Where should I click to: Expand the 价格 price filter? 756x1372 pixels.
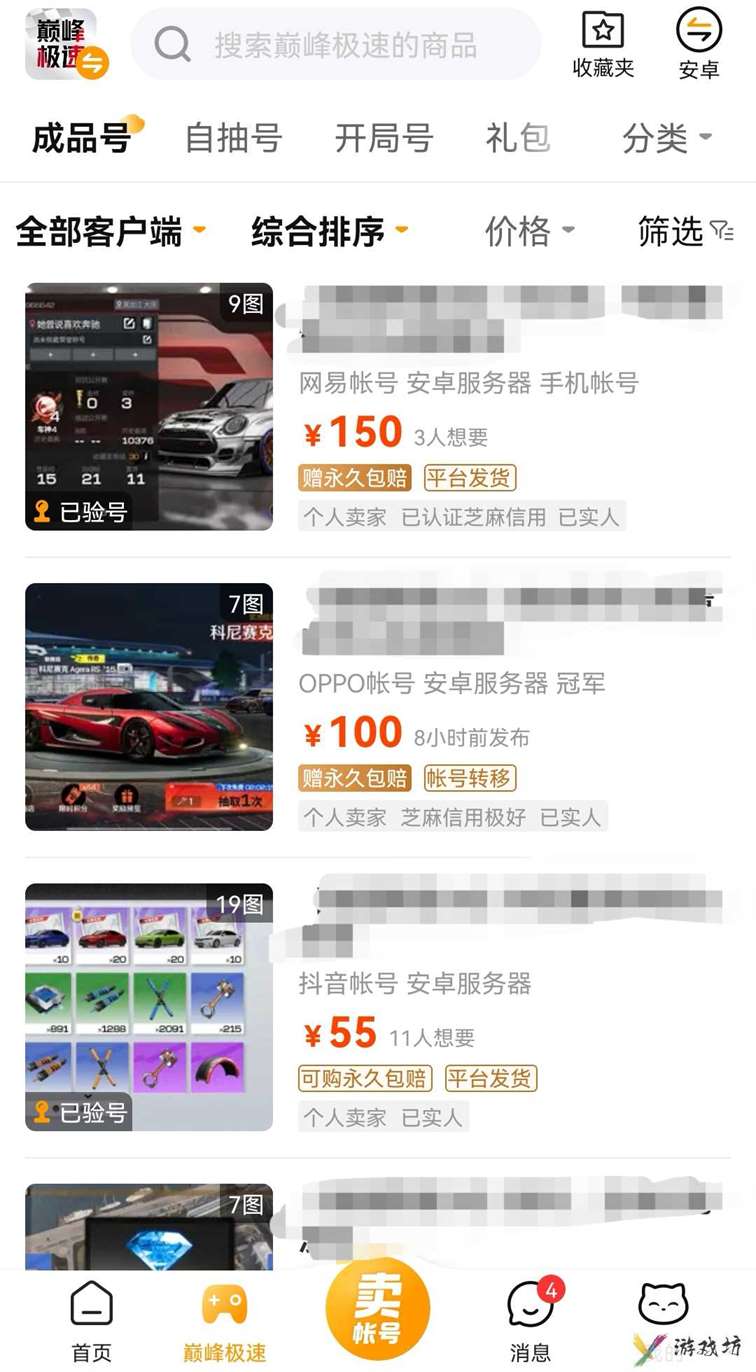coord(530,232)
